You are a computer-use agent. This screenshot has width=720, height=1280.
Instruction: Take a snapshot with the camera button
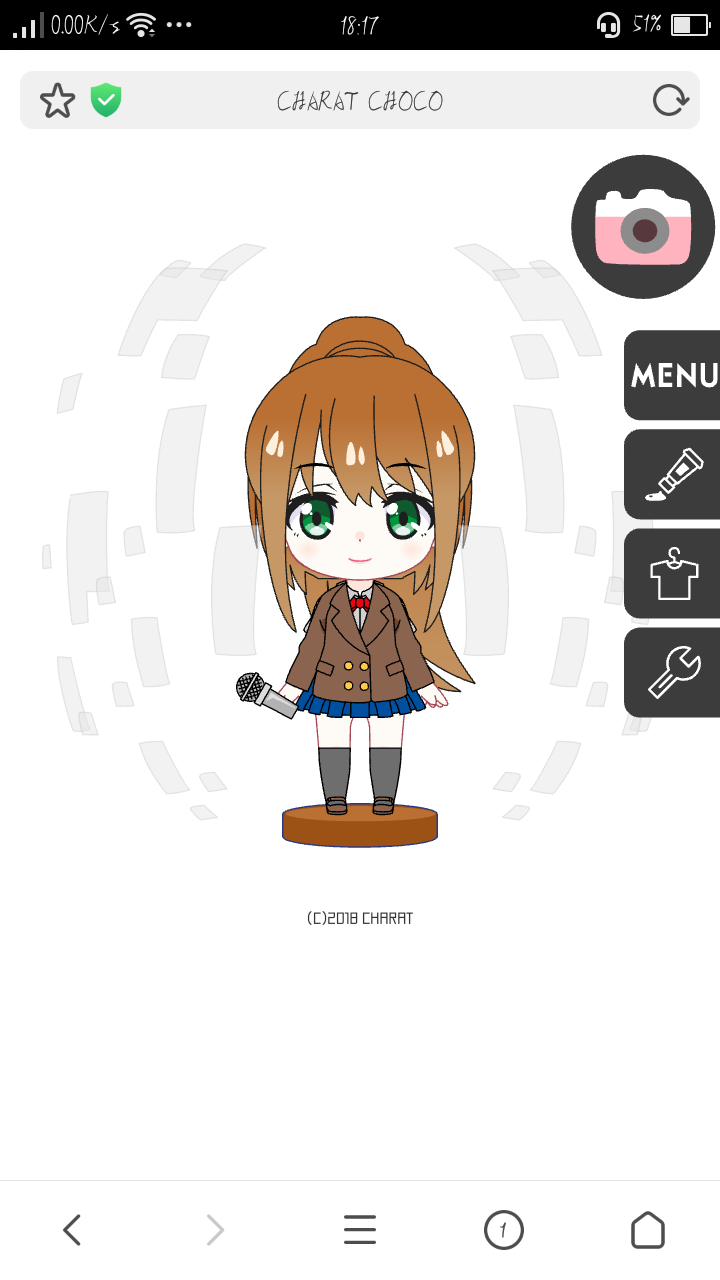(x=643, y=227)
